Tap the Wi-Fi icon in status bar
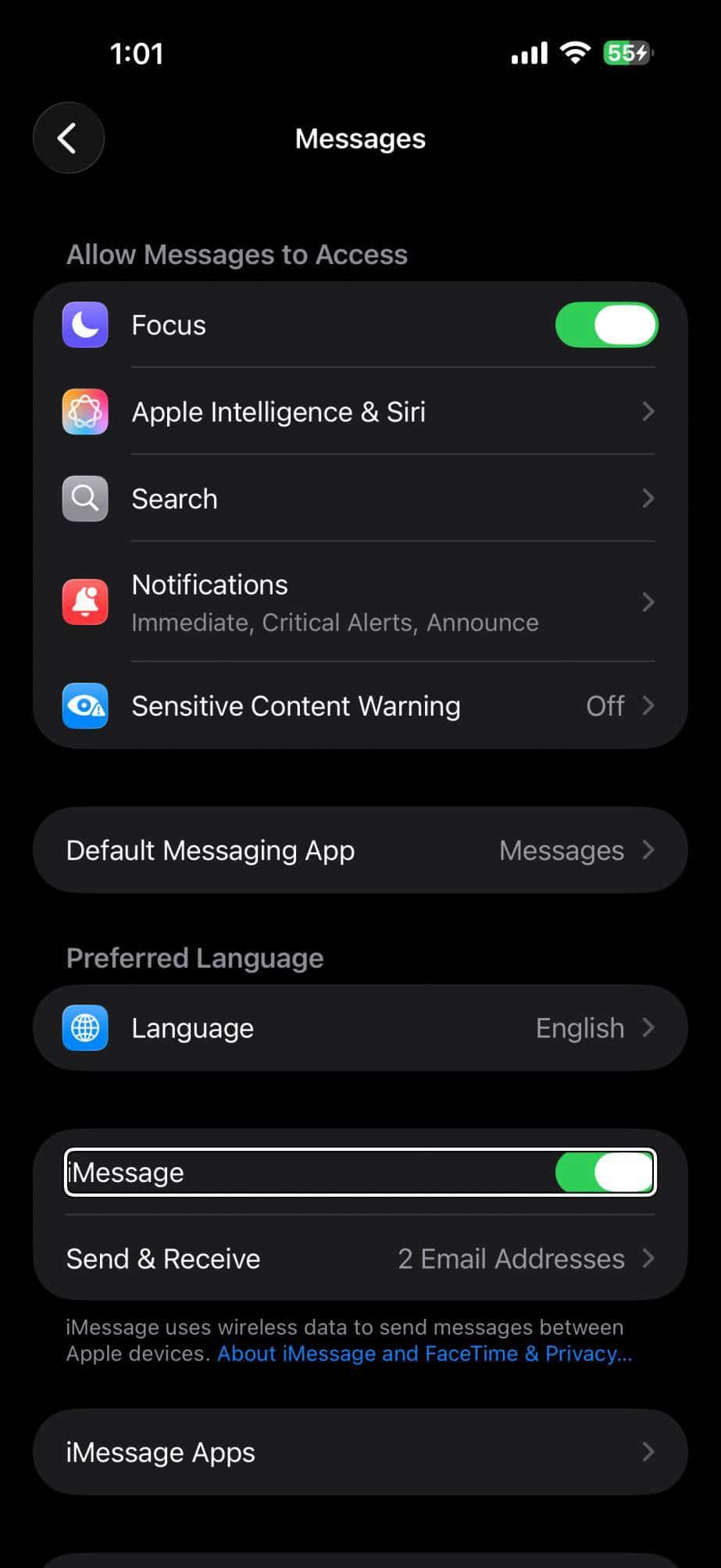The width and height of the screenshot is (721, 1568). click(x=574, y=52)
